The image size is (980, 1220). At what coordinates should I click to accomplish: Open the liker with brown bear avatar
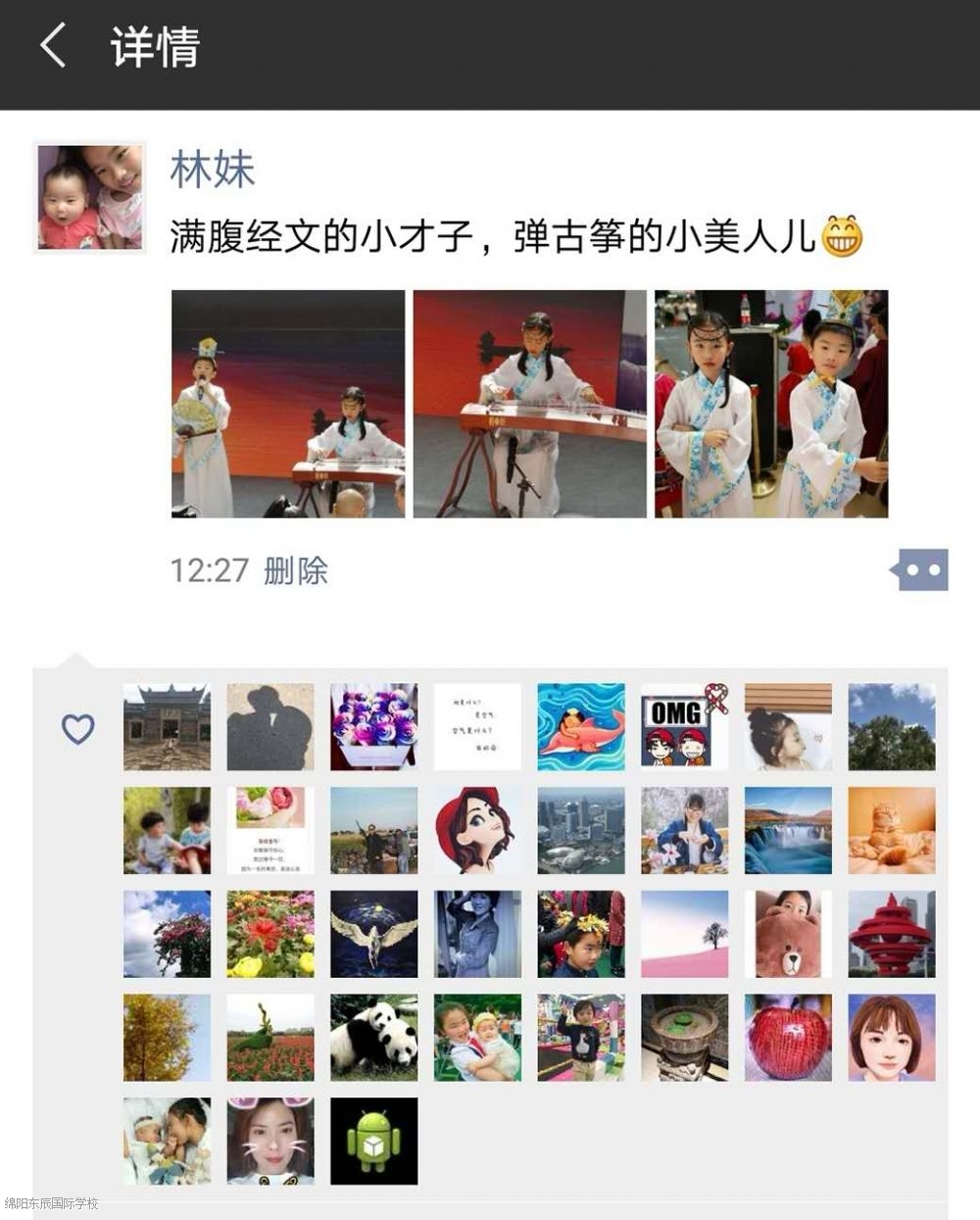pos(788,934)
